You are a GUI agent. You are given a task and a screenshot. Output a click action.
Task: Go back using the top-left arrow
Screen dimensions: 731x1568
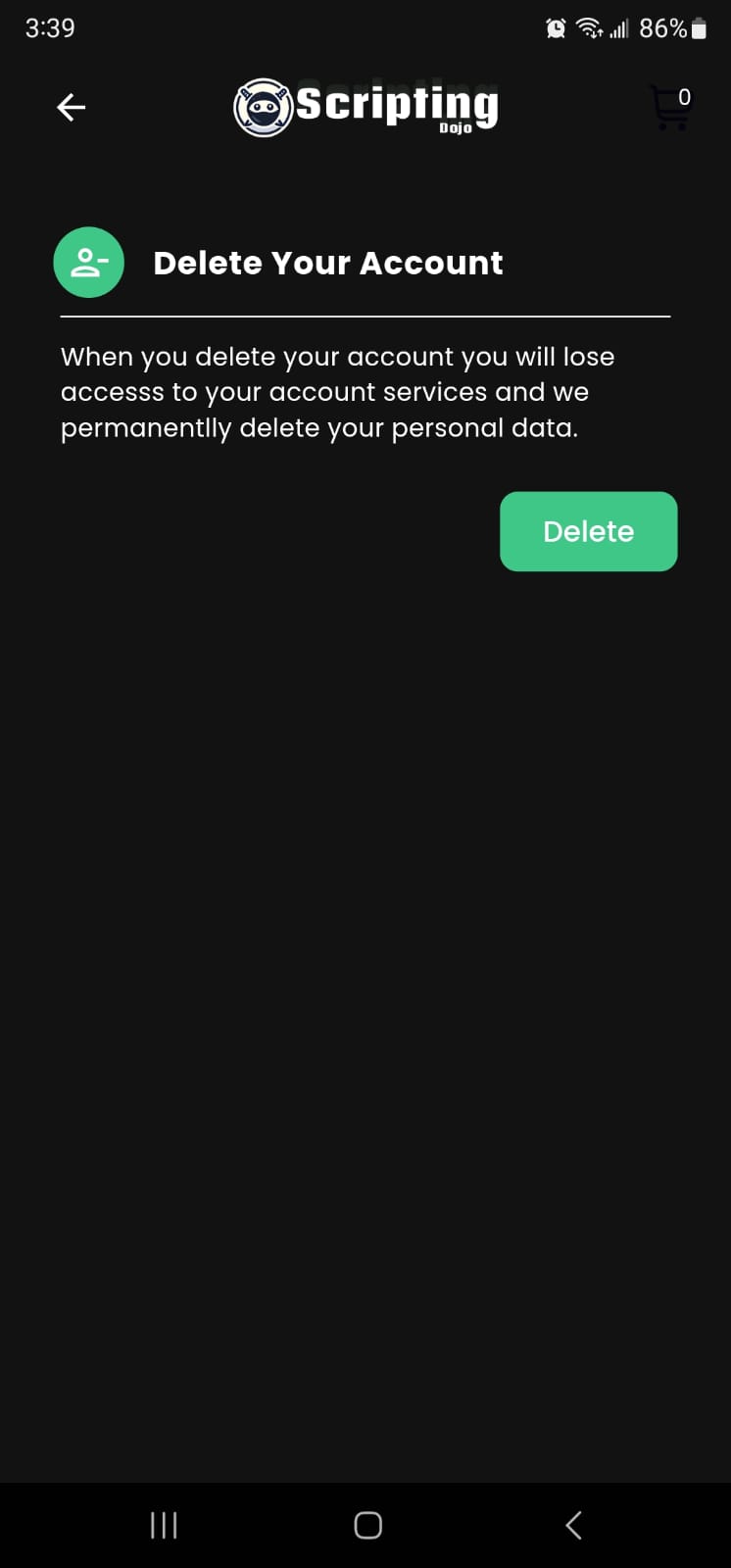click(72, 107)
